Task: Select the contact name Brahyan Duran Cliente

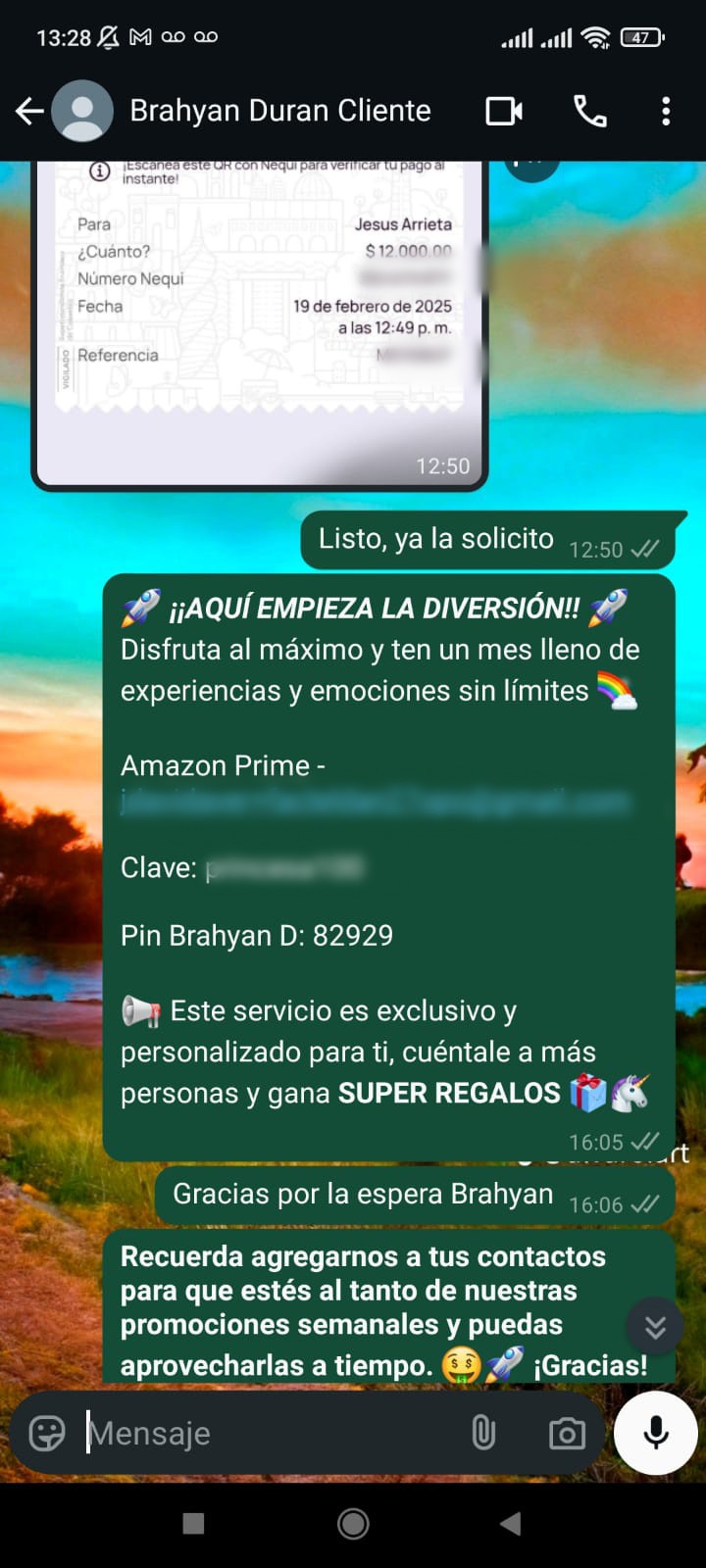Action: (x=278, y=111)
